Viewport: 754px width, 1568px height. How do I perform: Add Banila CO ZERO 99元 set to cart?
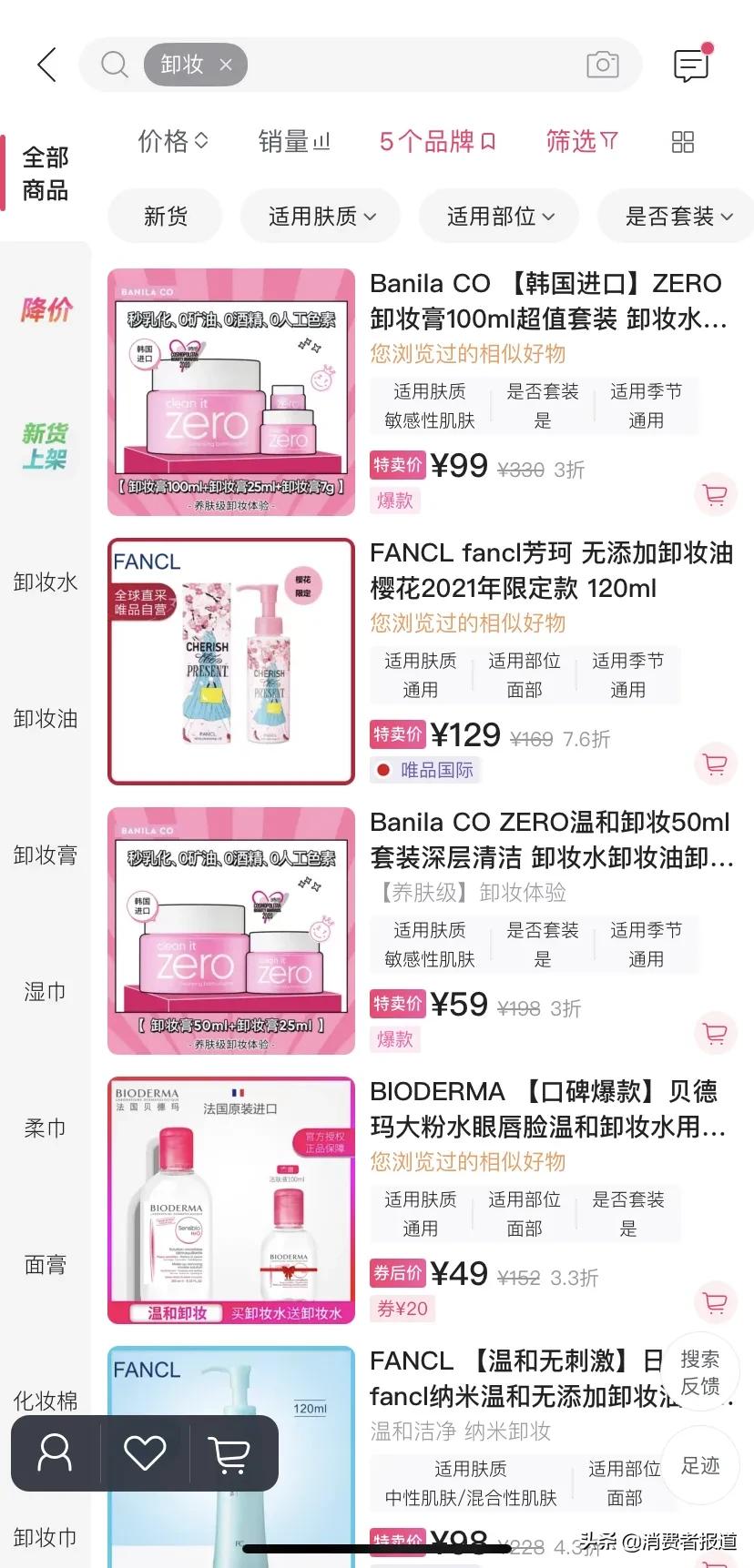(x=715, y=494)
